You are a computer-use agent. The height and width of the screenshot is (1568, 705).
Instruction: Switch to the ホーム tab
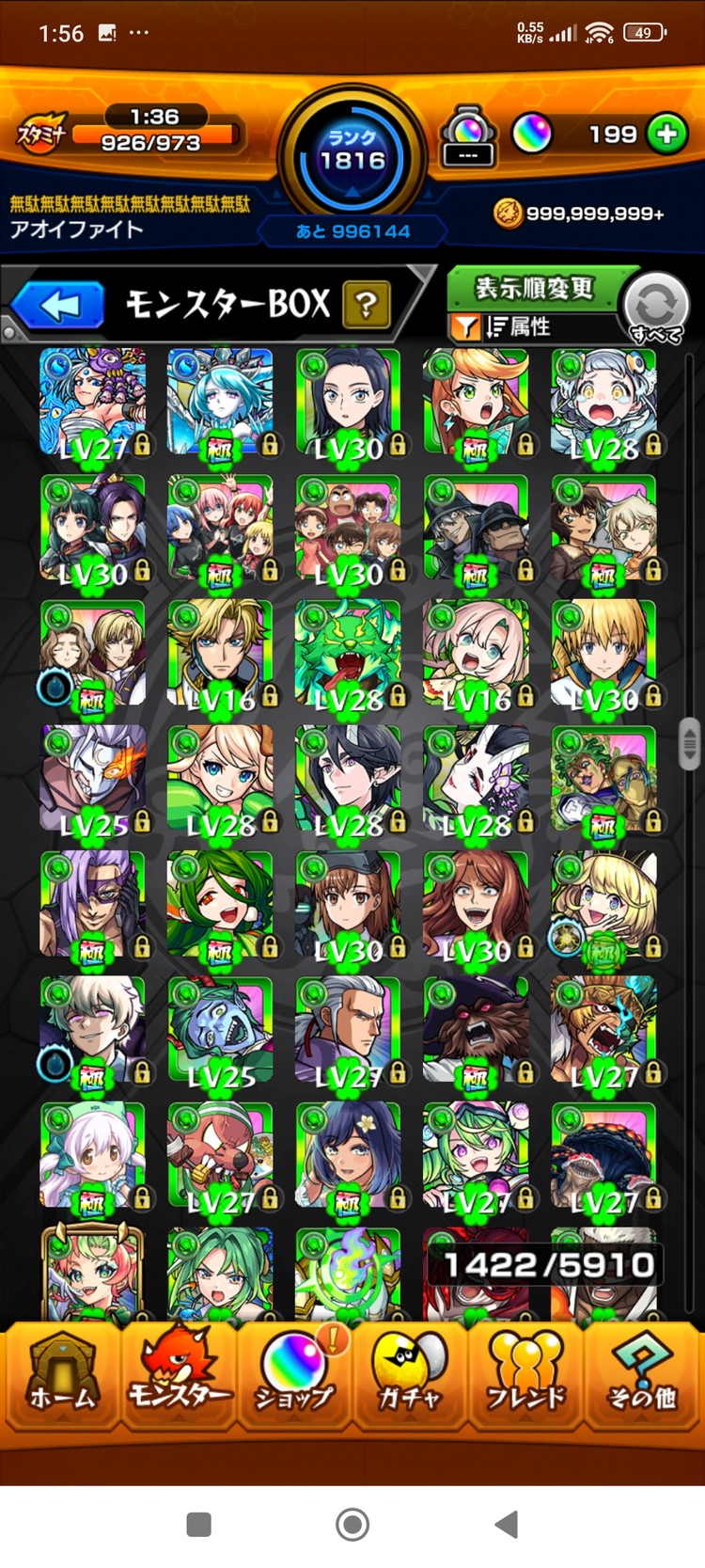pos(62,1374)
